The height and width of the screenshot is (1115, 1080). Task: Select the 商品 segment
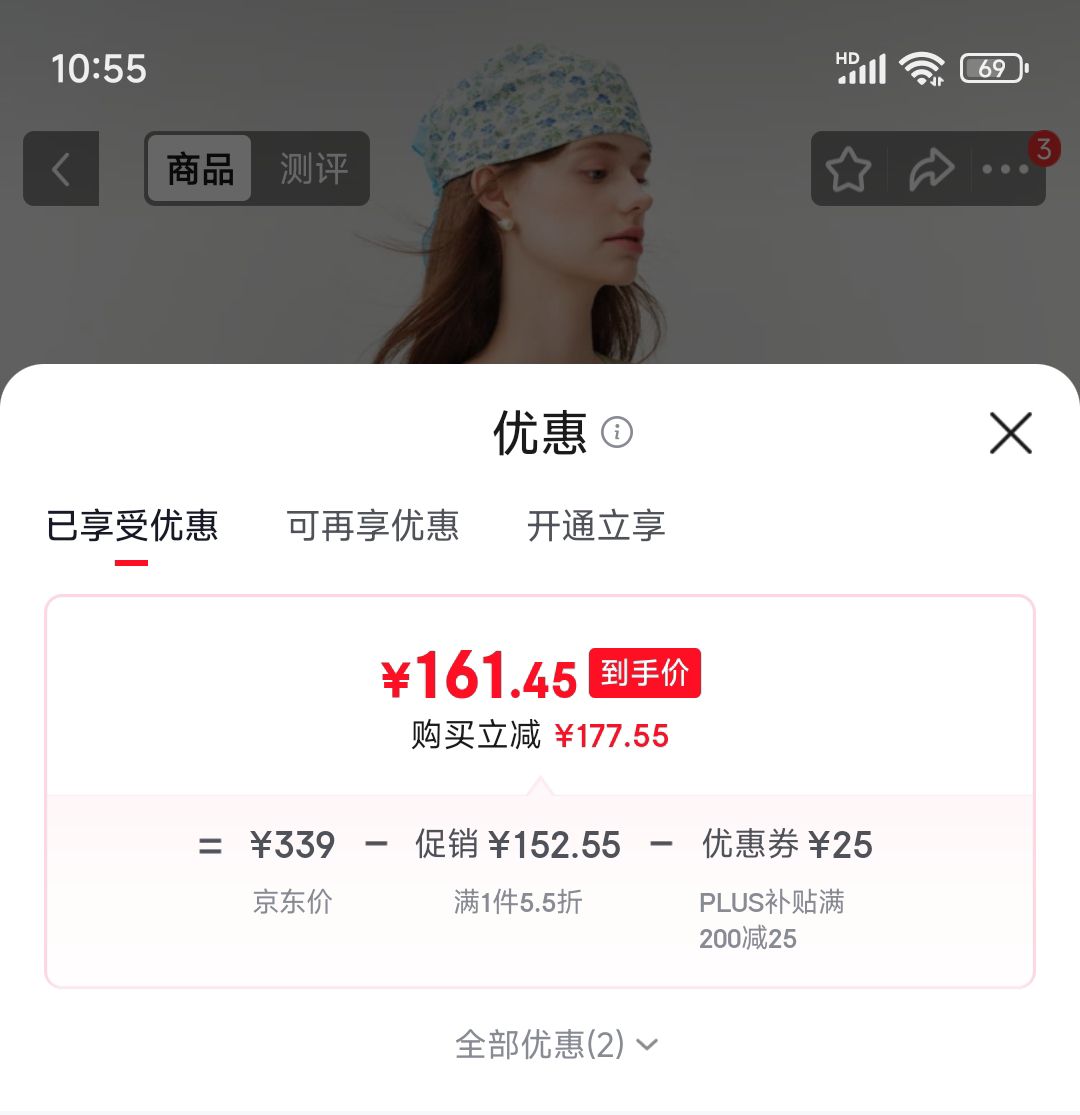point(200,169)
